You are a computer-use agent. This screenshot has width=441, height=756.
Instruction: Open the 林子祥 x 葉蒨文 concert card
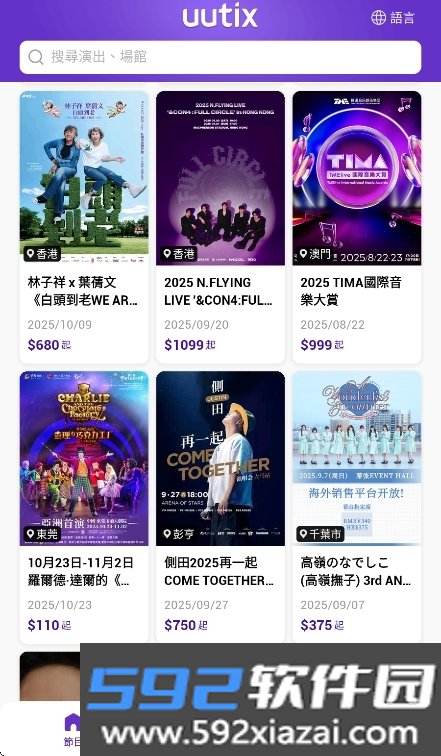[x=84, y=227]
